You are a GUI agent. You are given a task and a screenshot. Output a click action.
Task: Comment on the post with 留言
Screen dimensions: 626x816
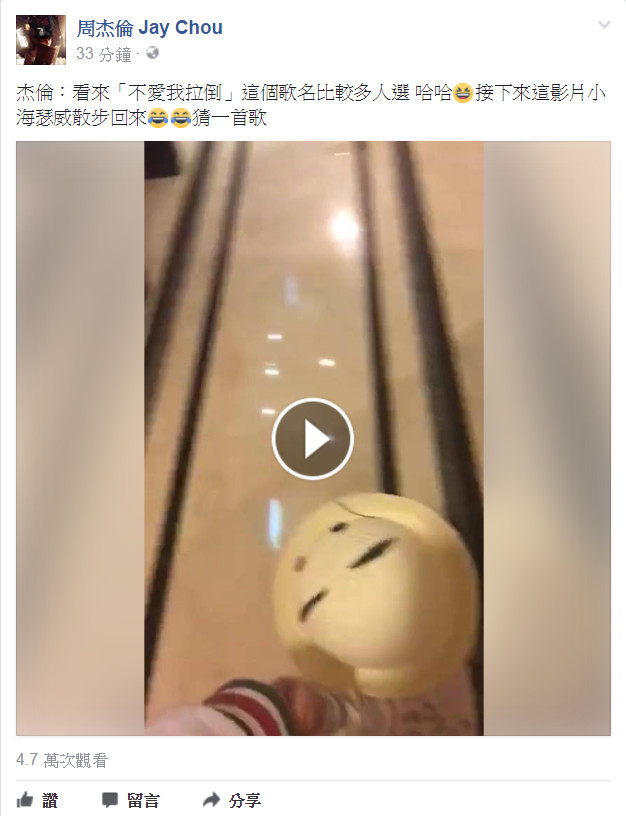point(131,800)
